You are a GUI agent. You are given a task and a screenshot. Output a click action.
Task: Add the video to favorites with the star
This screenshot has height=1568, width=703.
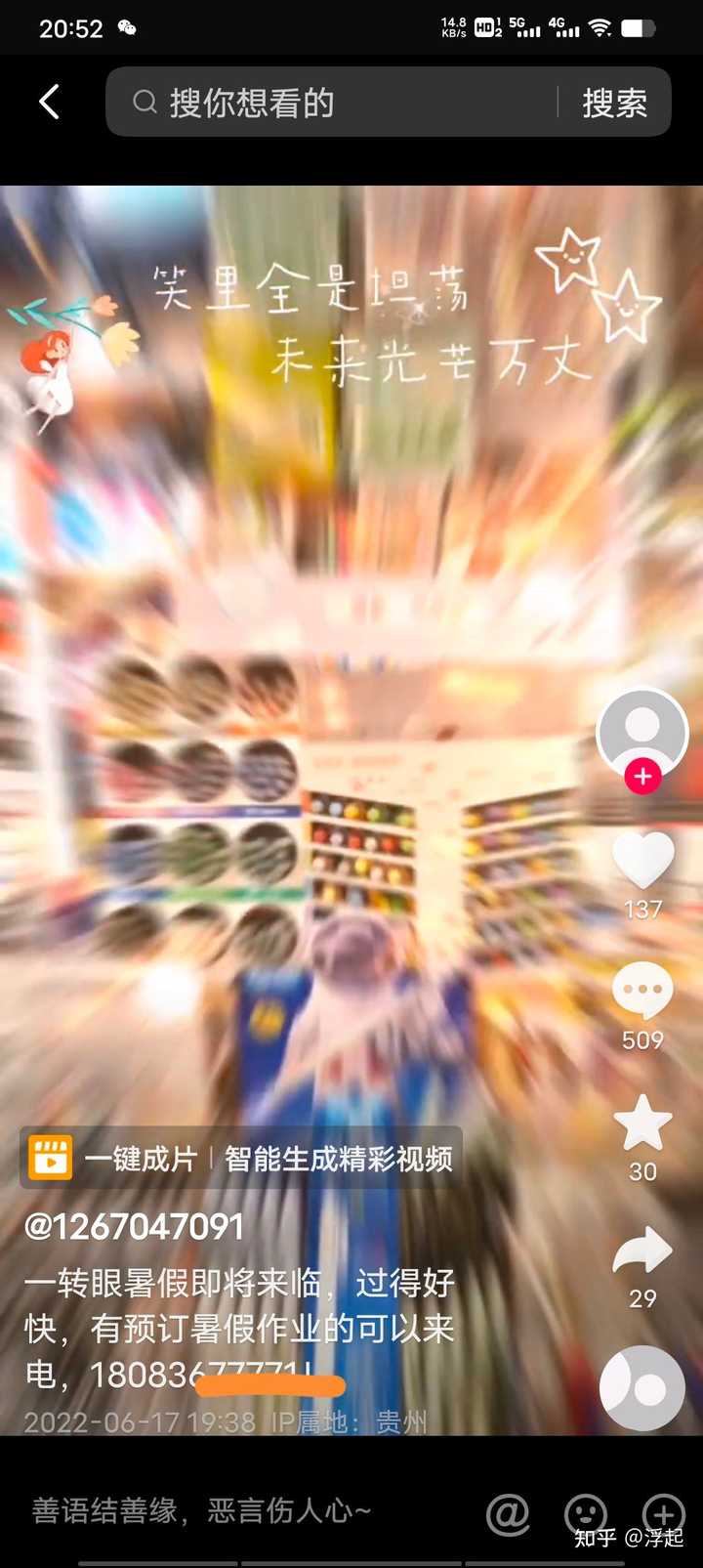(x=642, y=1123)
